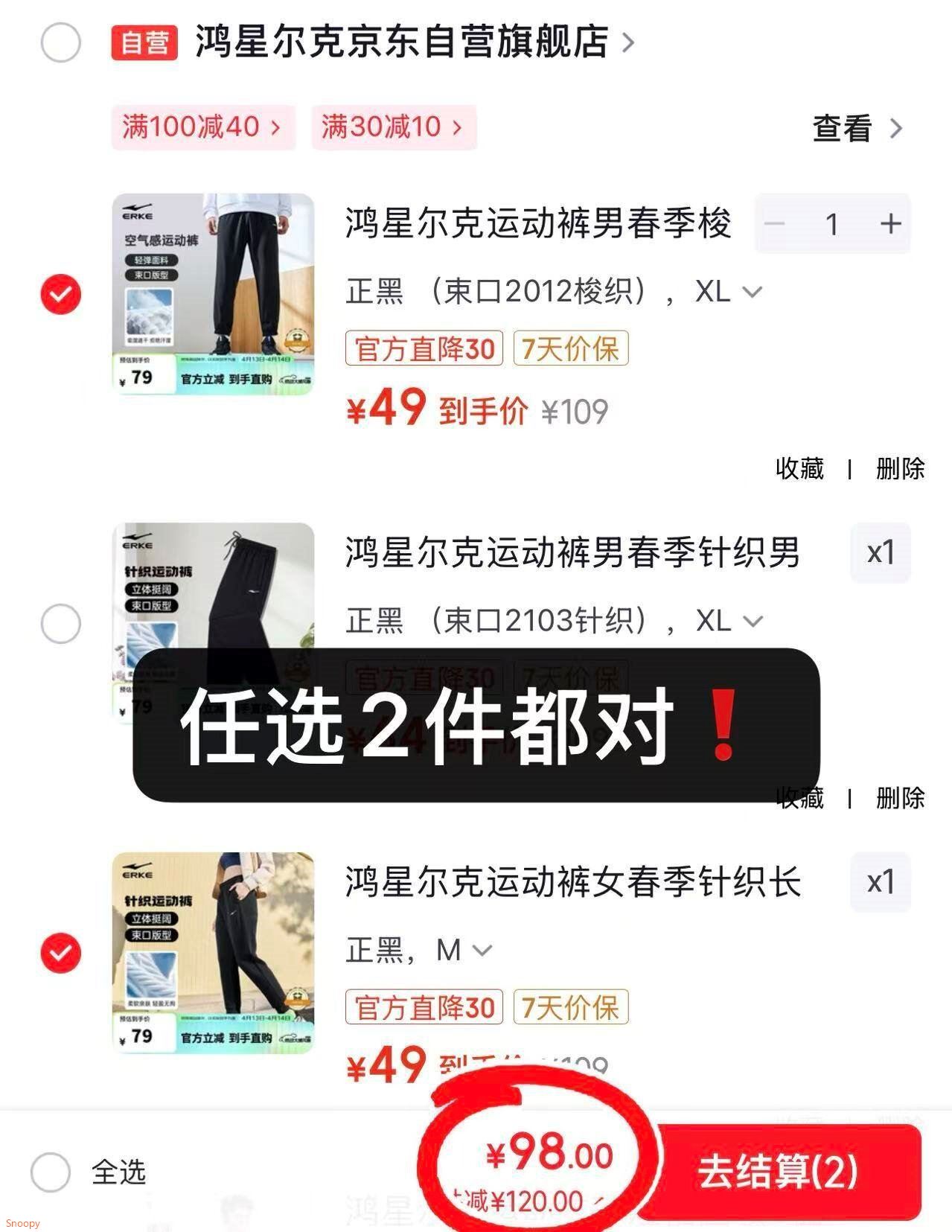Delete the 2012梭织 pants from cart

pos(900,468)
